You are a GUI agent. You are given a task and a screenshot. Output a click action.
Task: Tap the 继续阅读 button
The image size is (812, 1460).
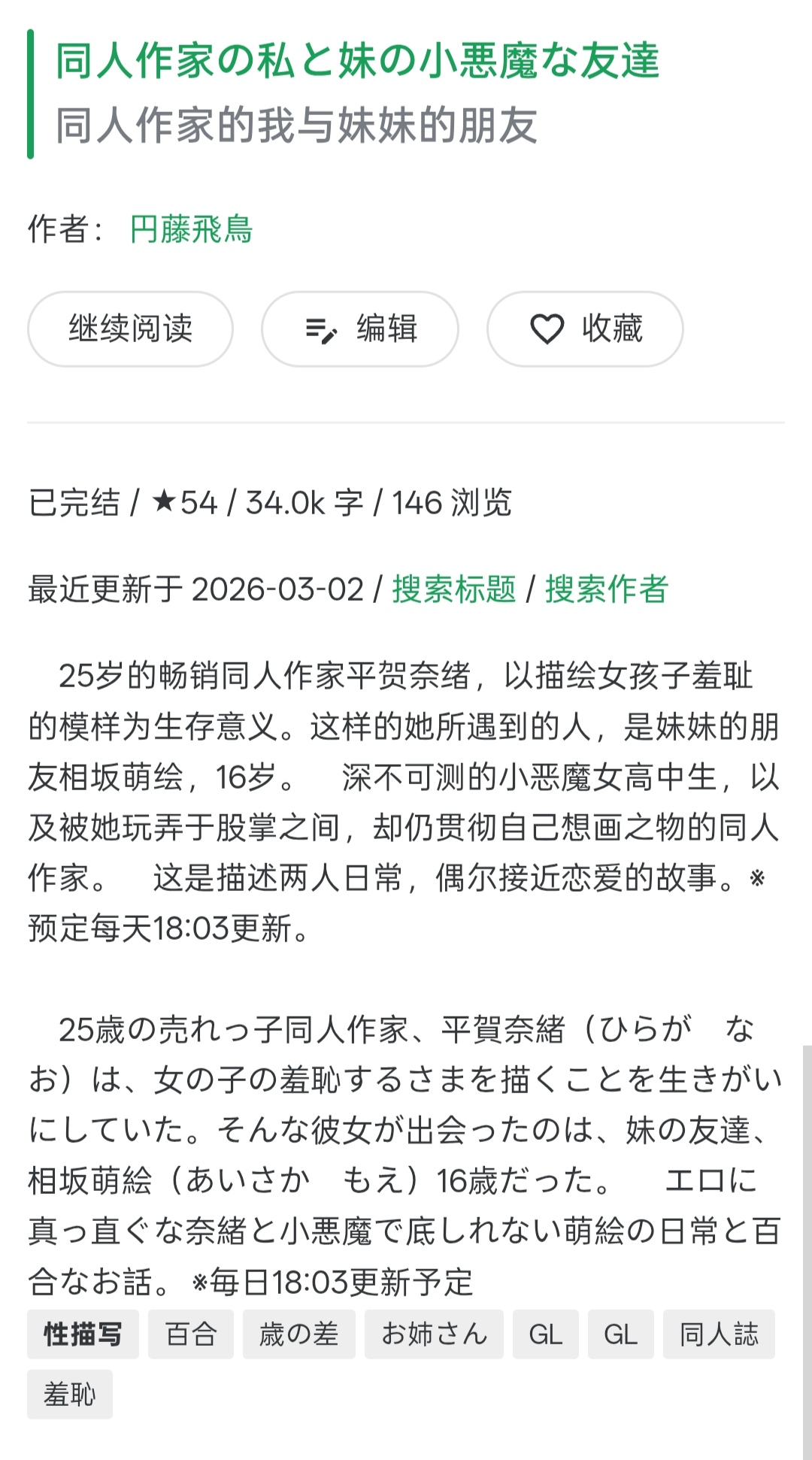(130, 329)
